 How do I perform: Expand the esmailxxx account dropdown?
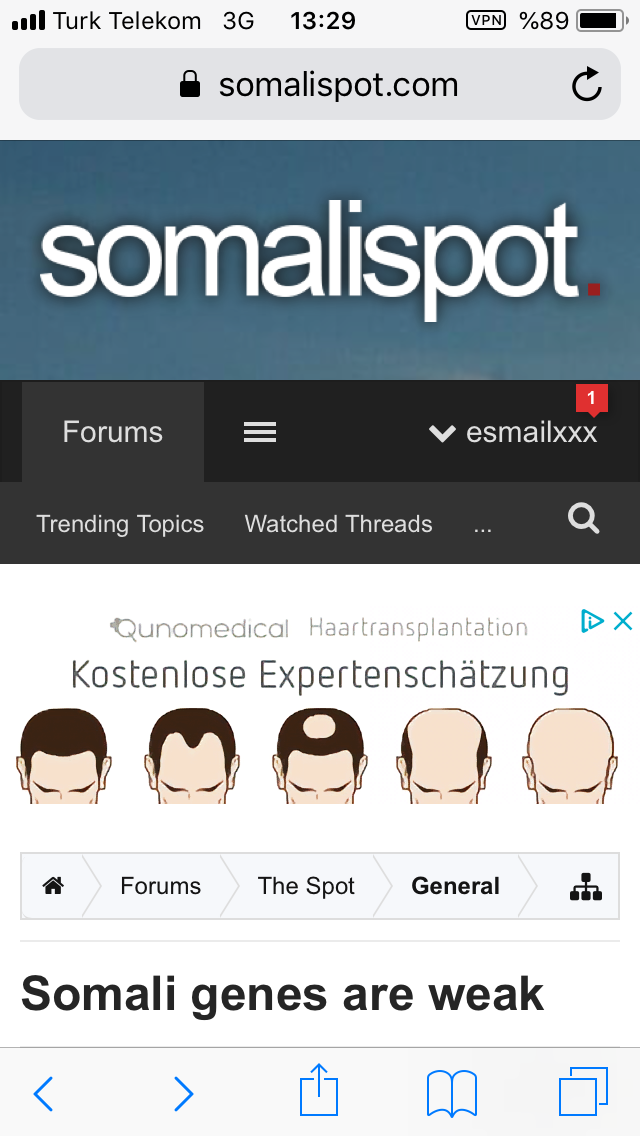tap(514, 433)
